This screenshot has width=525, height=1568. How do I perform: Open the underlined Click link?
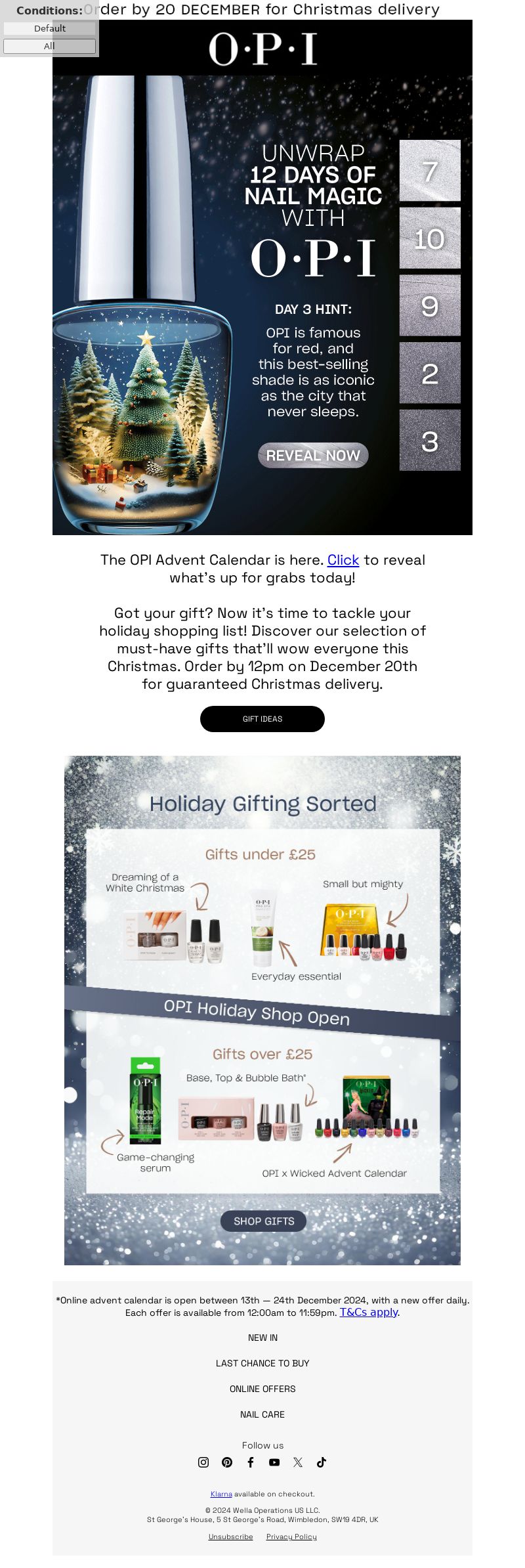tap(343, 560)
